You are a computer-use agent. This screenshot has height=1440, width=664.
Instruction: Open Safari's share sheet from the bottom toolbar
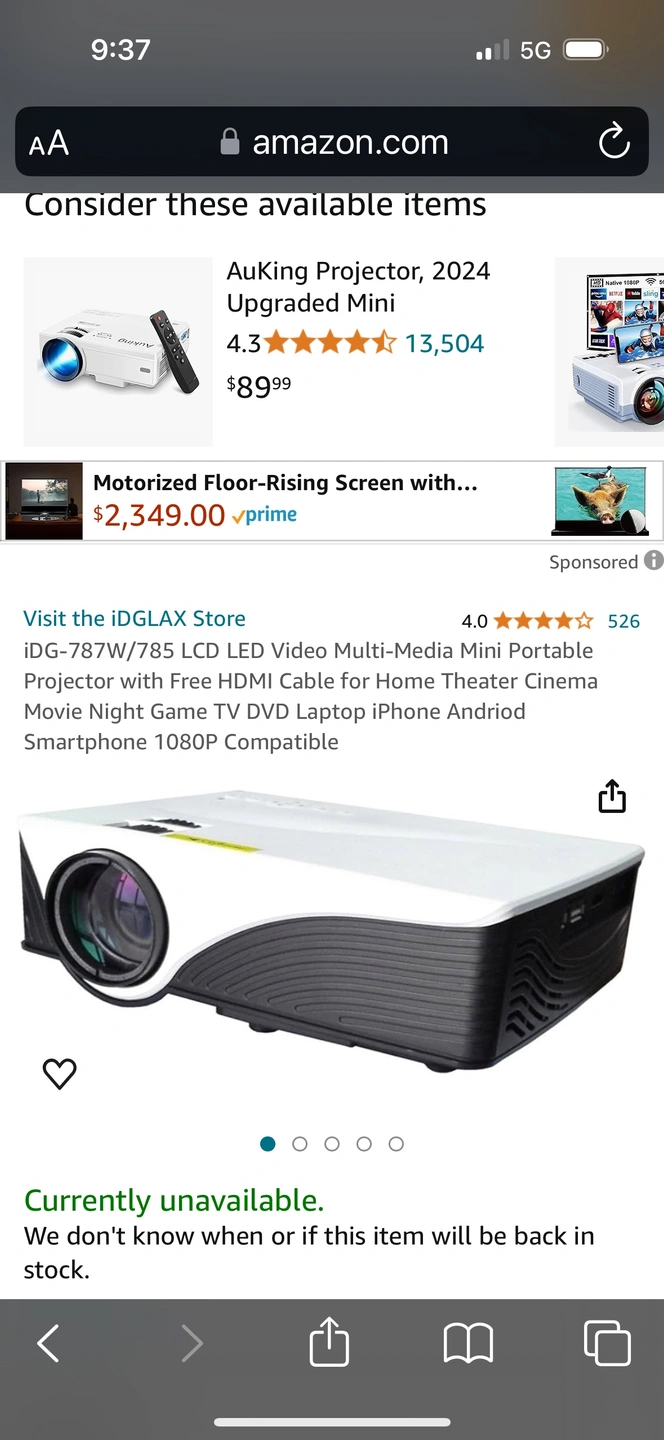(329, 1341)
